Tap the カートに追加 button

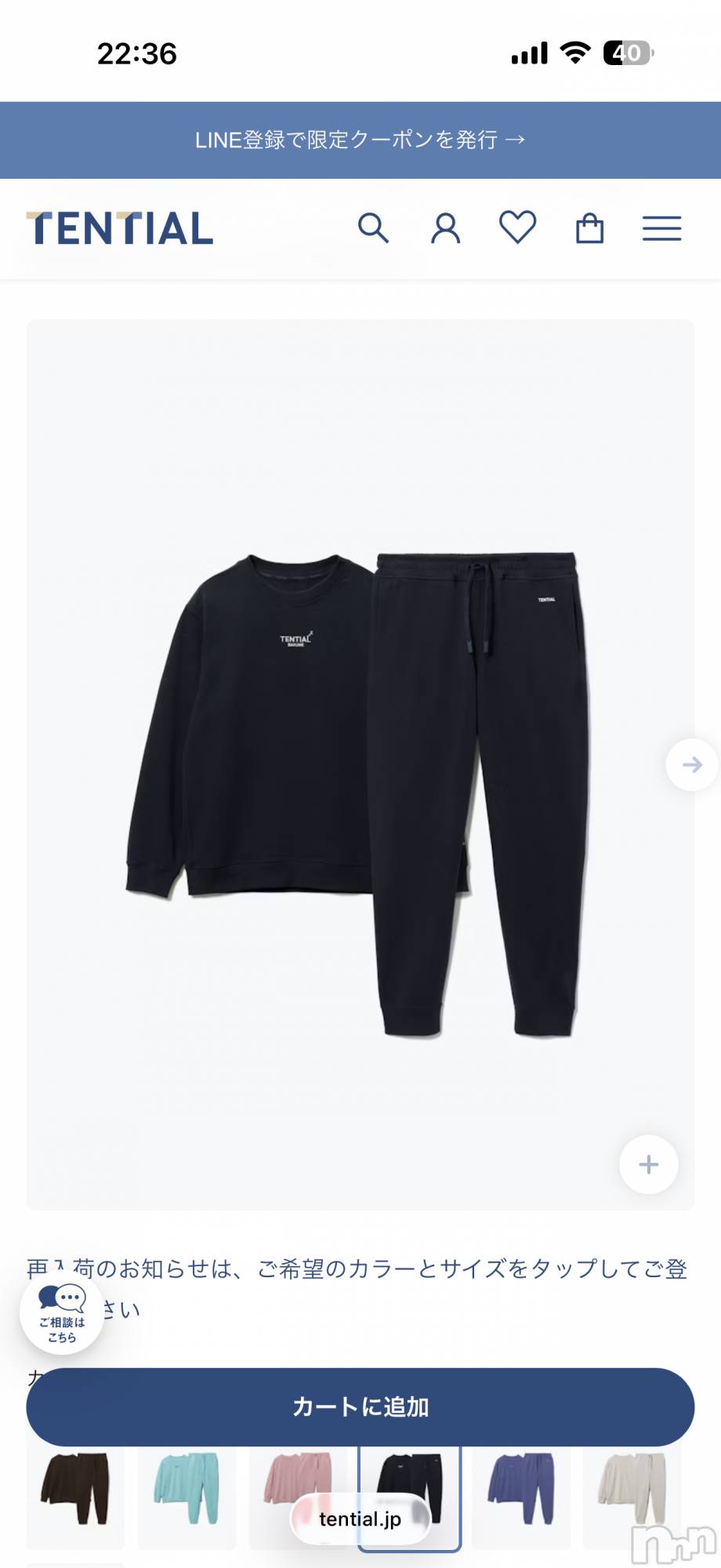360,1406
